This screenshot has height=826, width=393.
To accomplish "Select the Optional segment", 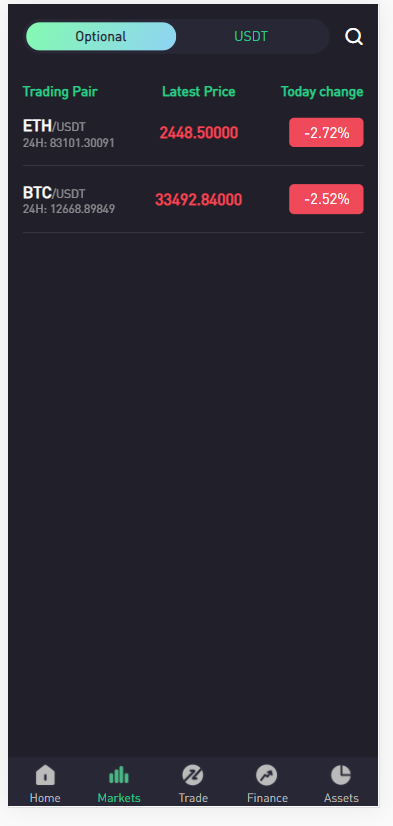I will [101, 36].
